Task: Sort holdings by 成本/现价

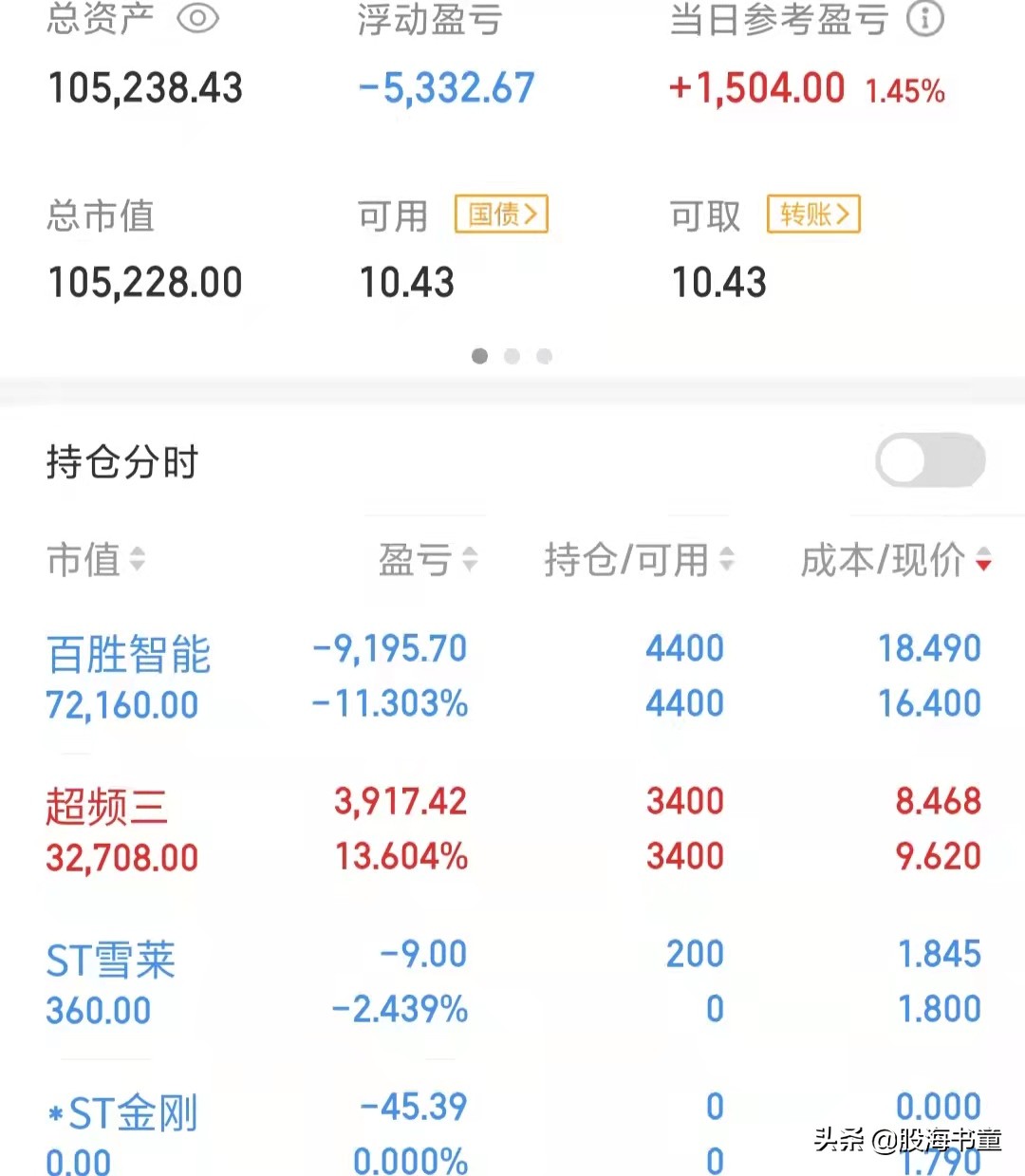Action: coord(895,560)
